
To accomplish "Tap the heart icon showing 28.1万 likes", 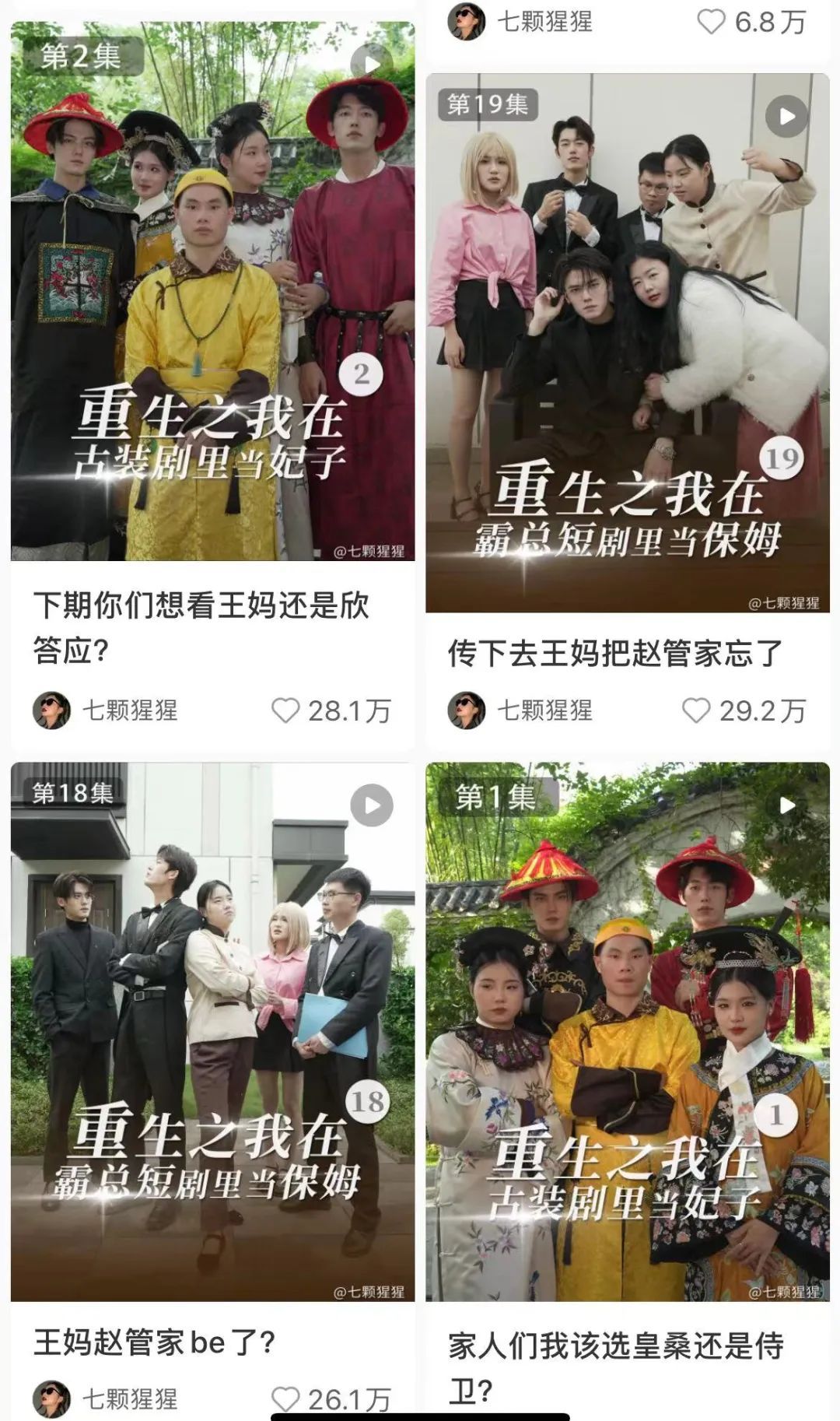I will [287, 709].
